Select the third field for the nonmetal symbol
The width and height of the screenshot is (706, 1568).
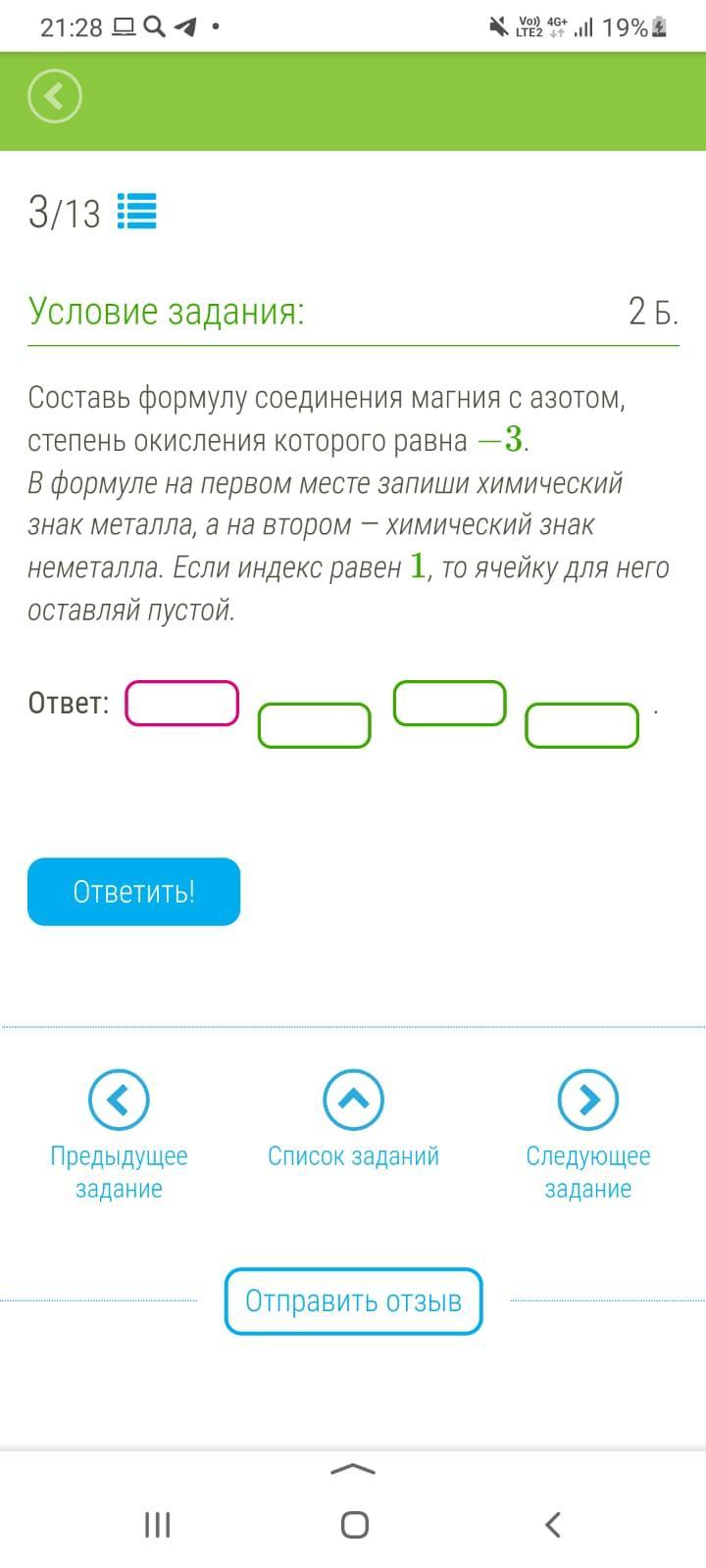coord(450,703)
